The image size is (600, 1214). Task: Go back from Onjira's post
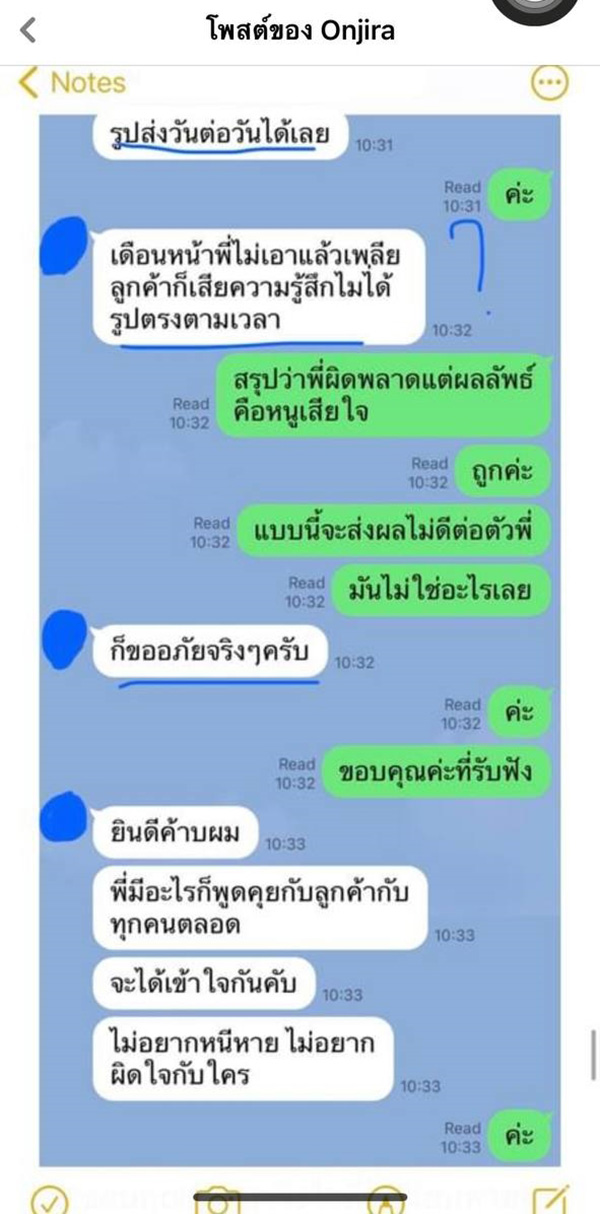(x=27, y=30)
